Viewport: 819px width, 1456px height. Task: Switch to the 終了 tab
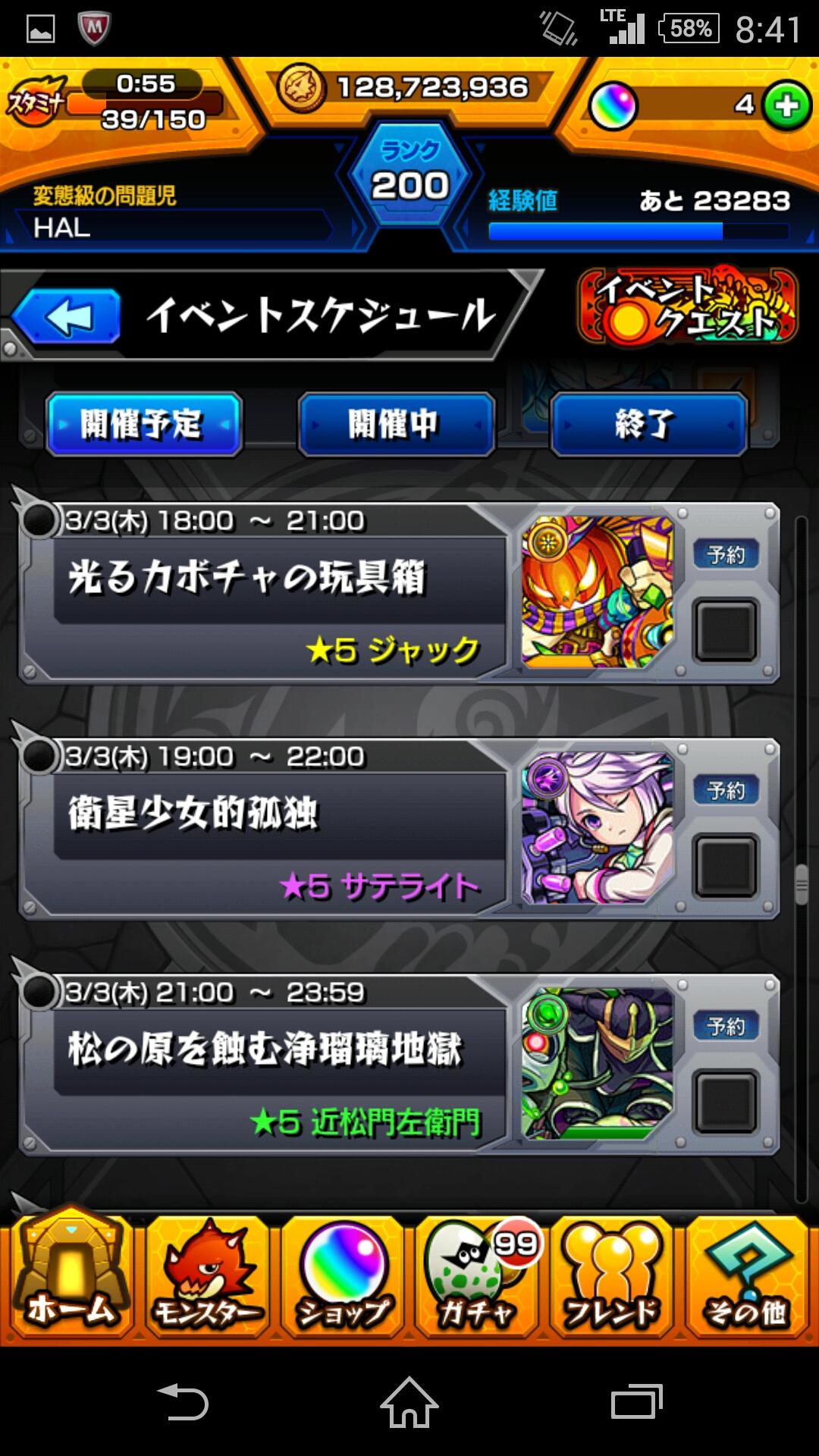pyautogui.click(x=648, y=424)
